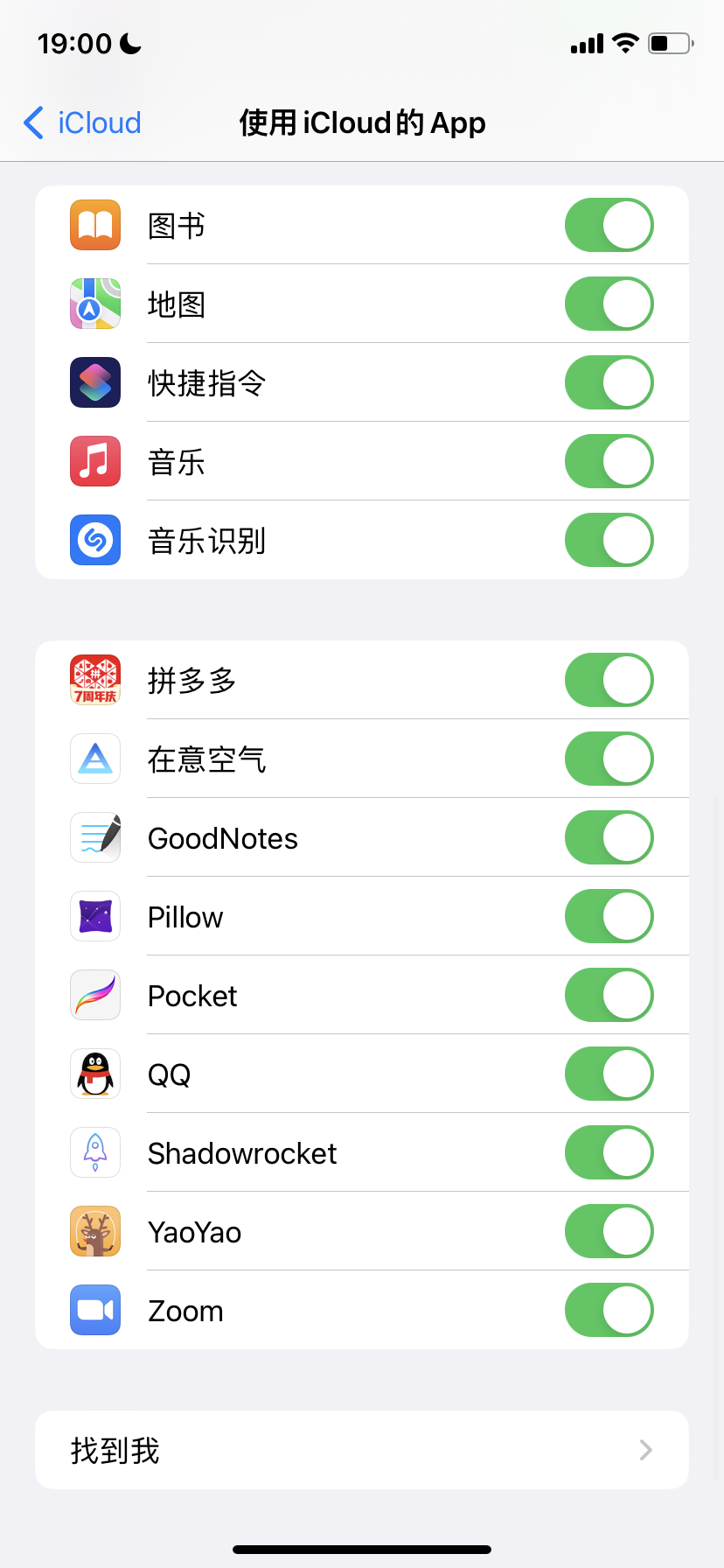Turn off iCloud for 图书
724x1568 pixels.
[x=609, y=225]
